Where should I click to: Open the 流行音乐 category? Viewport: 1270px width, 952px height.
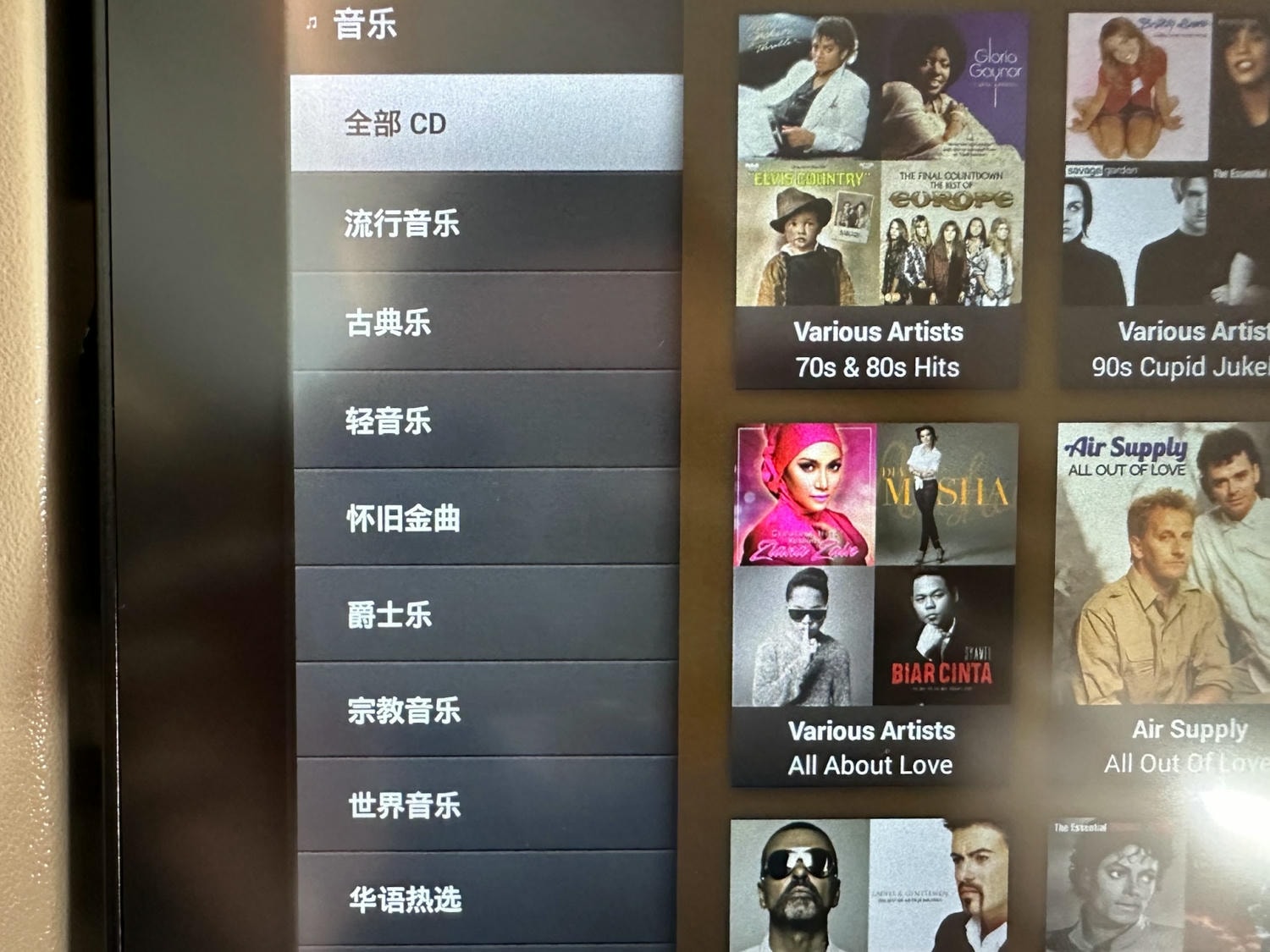485,223
